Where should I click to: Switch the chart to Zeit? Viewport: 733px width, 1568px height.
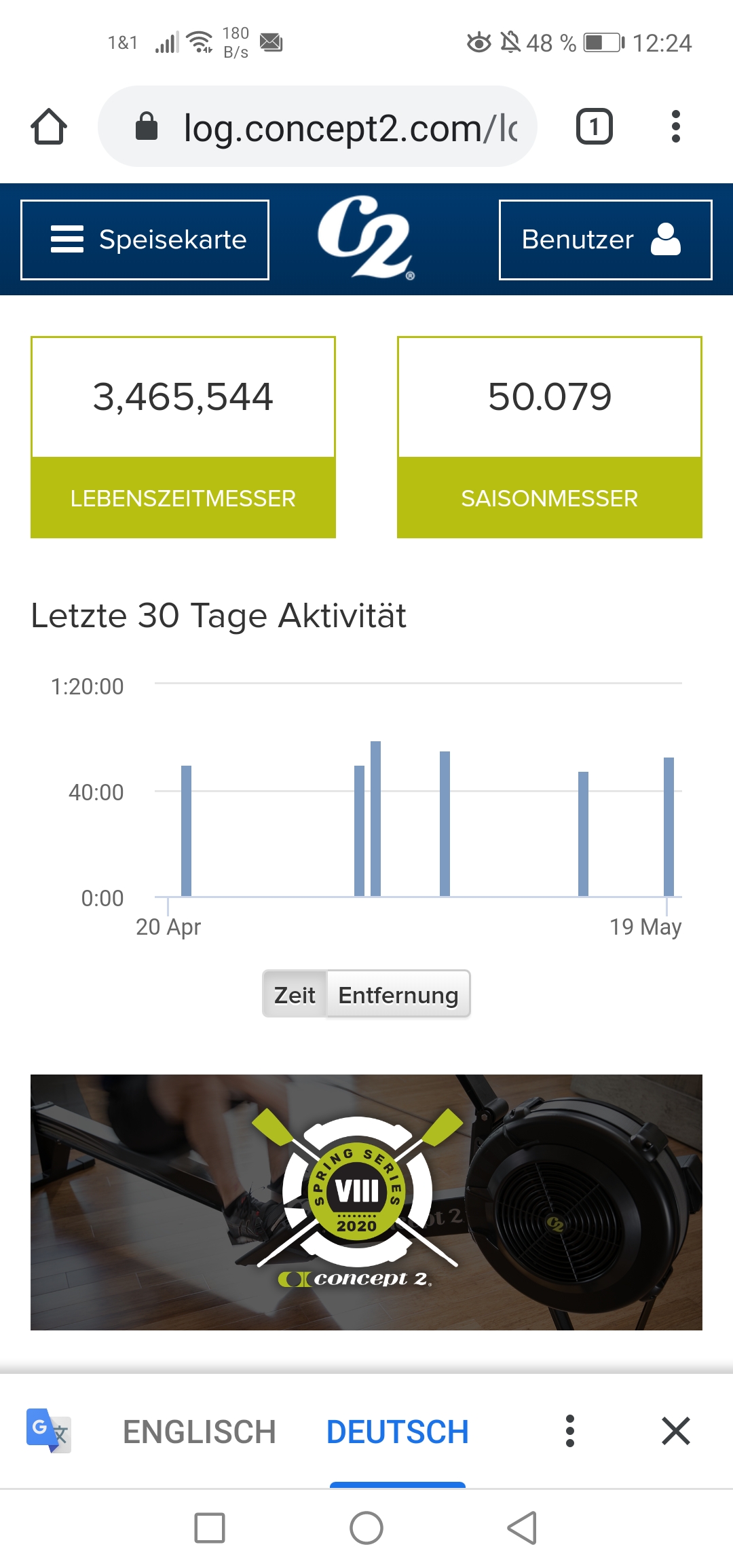click(295, 994)
